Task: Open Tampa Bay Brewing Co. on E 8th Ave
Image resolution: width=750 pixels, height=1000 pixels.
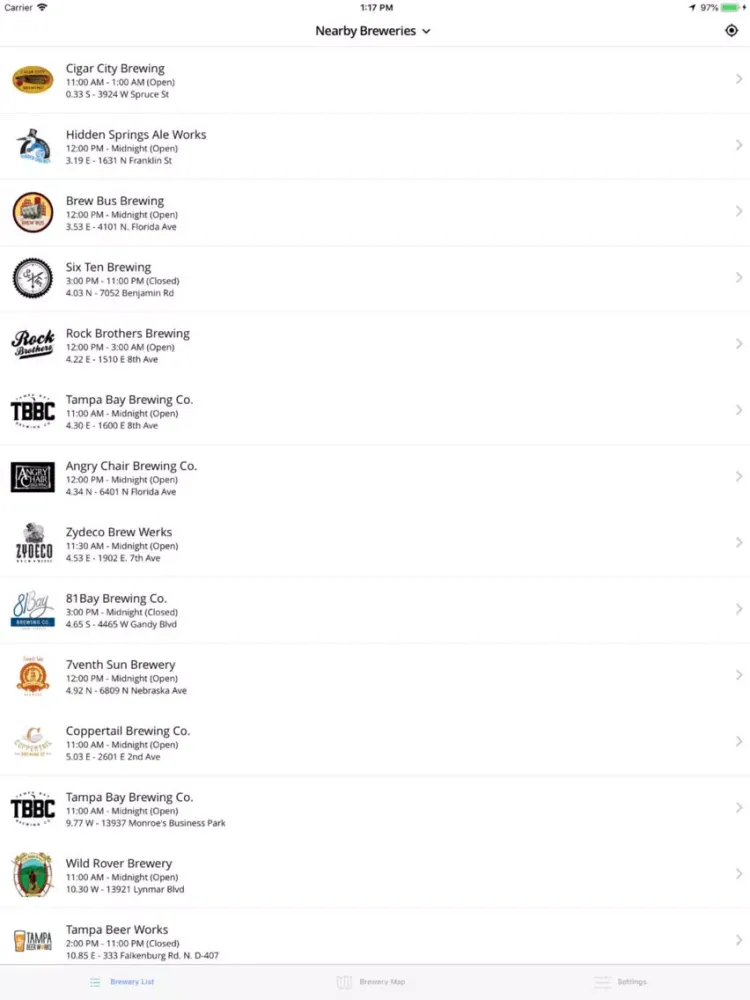Action: pyautogui.click(x=375, y=411)
